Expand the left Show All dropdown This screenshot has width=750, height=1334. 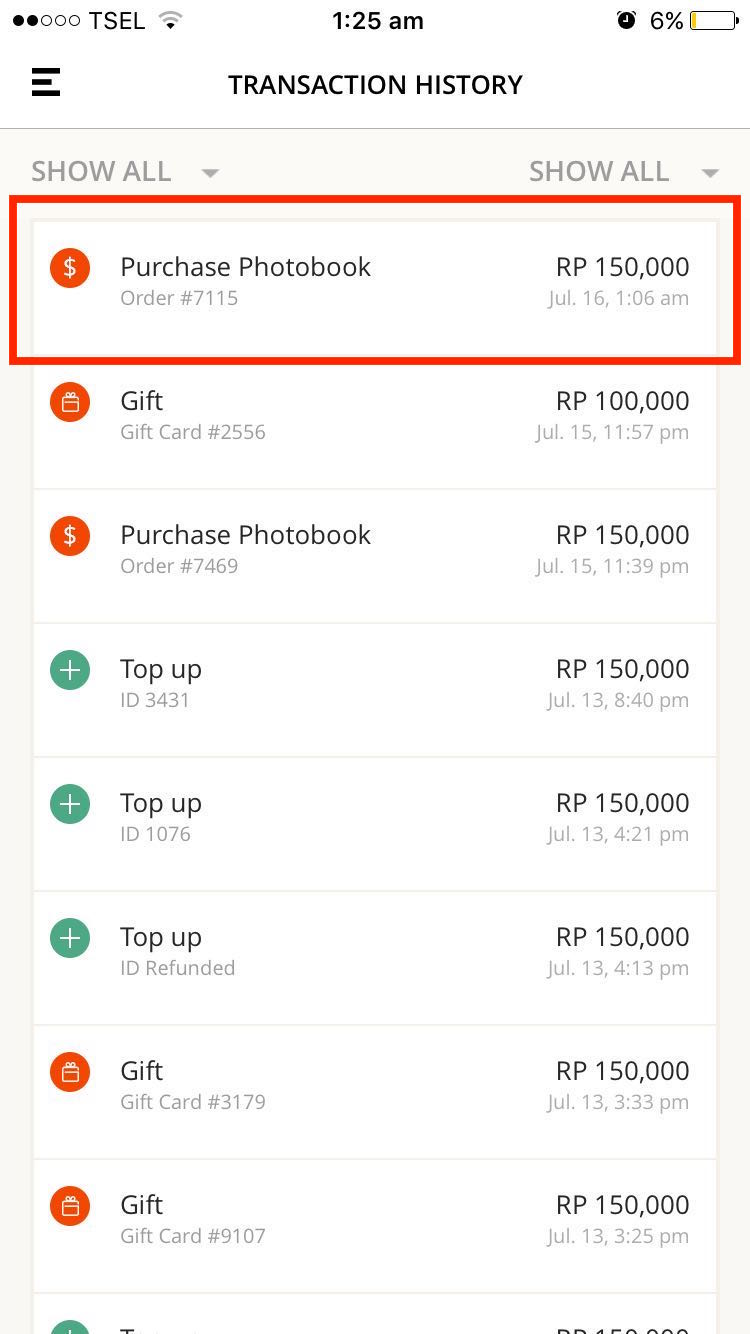(125, 172)
